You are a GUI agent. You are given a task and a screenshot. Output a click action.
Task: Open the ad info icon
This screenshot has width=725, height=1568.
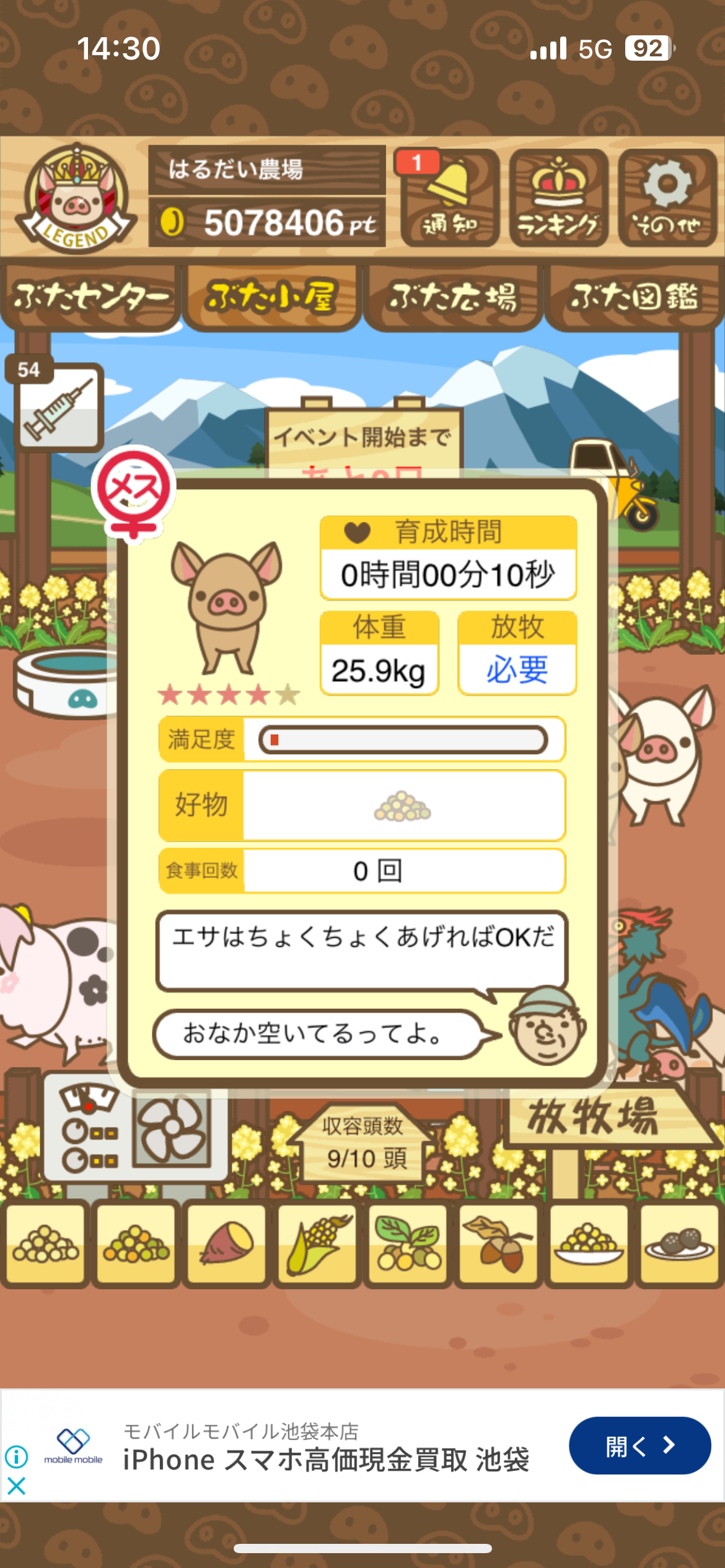pyautogui.click(x=17, y=1456)
